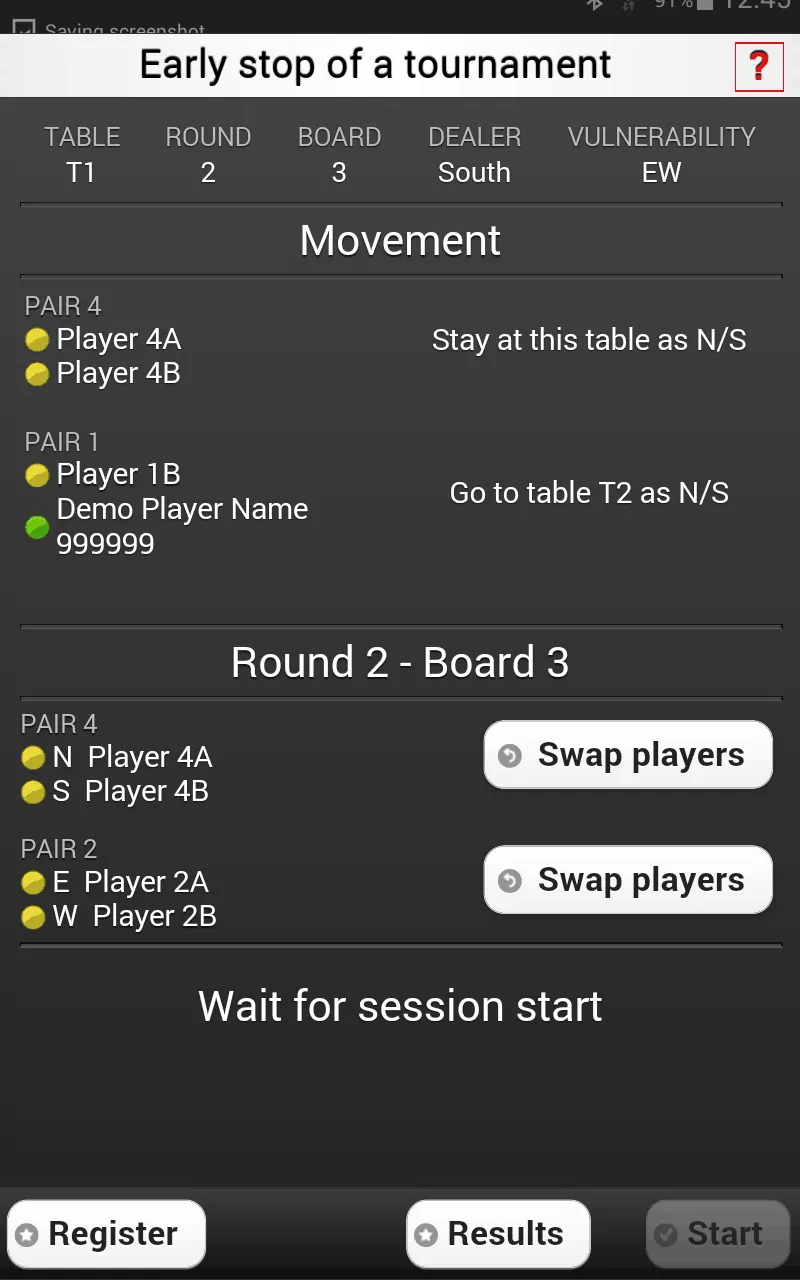Expand the Movement section header
The height and width of the screenshot is (1280, 800).
[x=400, y=240]
